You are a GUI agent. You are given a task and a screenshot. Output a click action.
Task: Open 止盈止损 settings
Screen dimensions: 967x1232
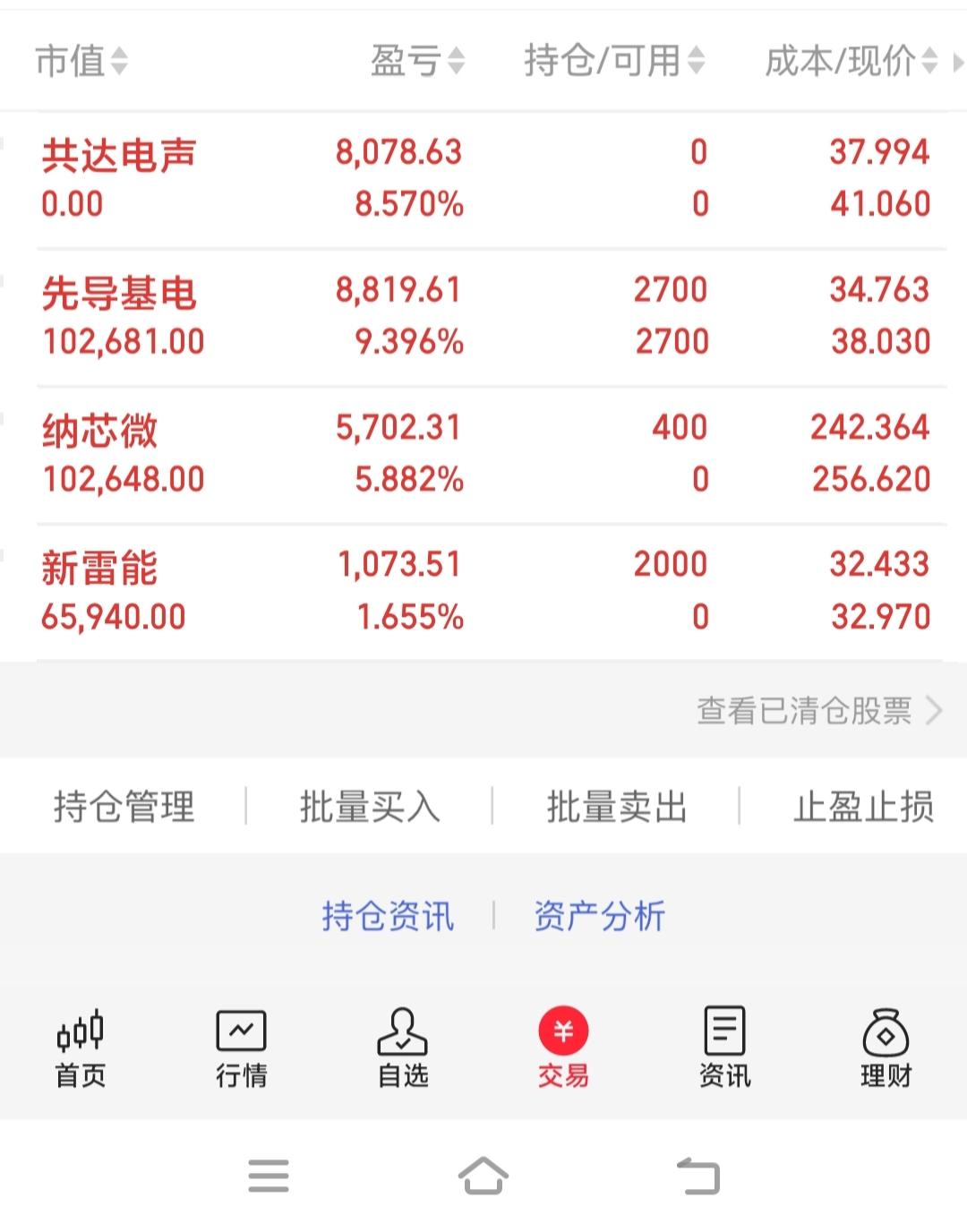(x=863, y=806)
